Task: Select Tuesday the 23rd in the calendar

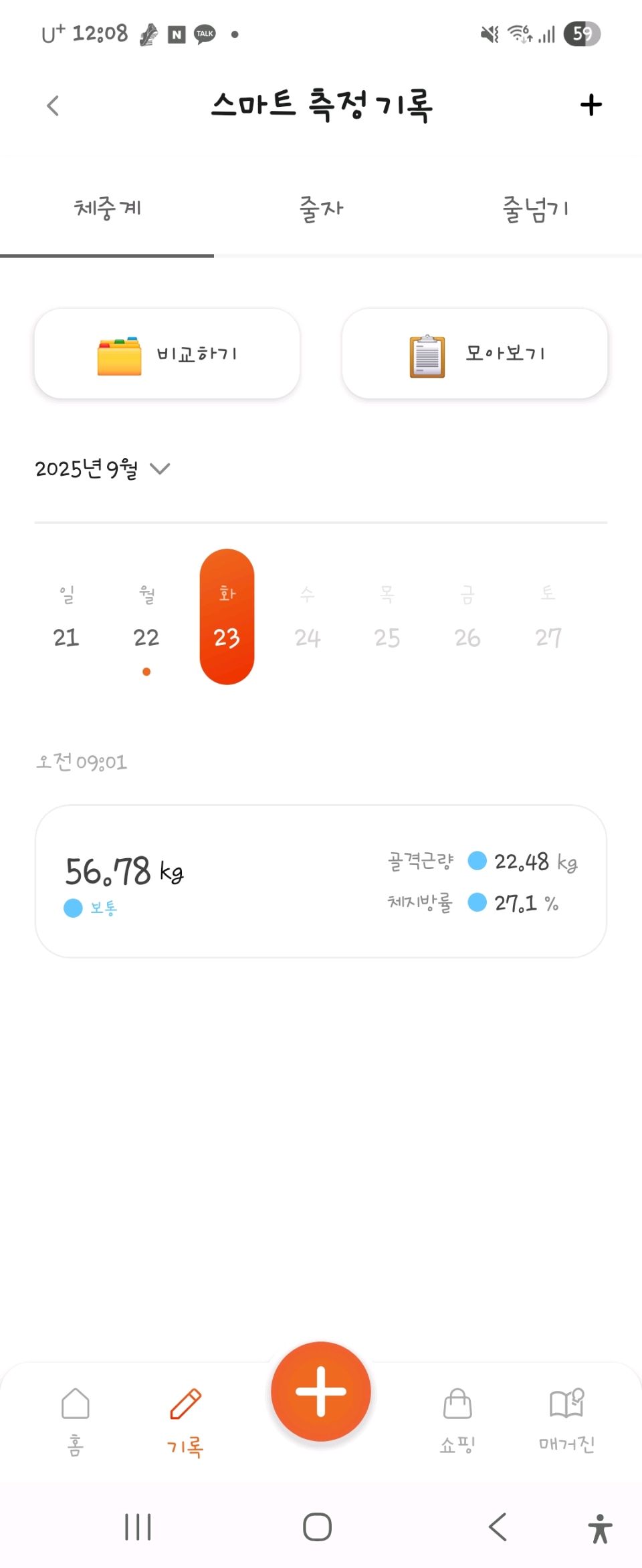Action: coord(227,618)
